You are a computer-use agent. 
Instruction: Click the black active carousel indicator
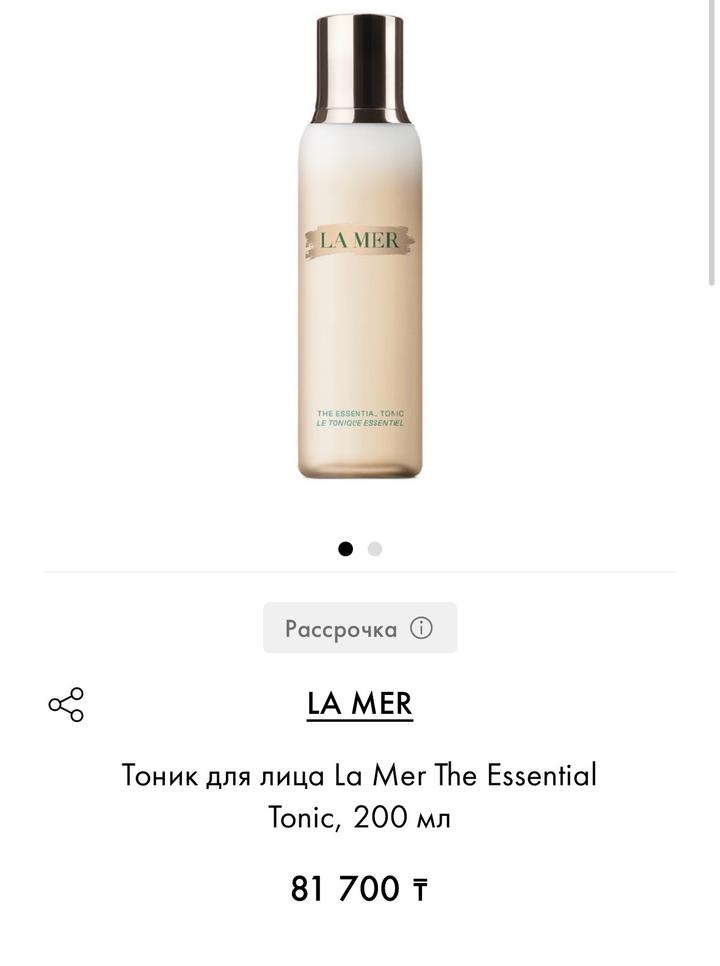(345, 548)
